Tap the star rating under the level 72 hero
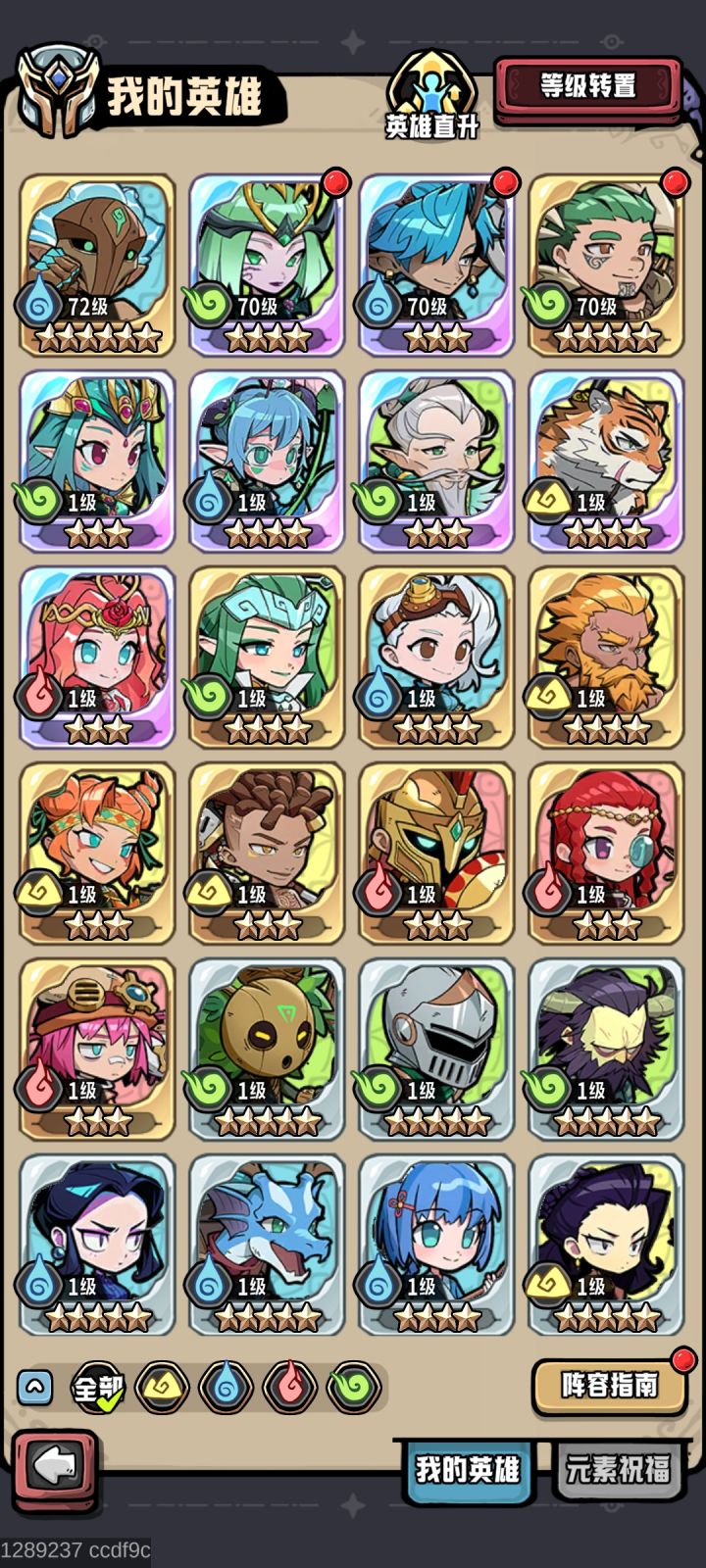 (x=97, y=333)
